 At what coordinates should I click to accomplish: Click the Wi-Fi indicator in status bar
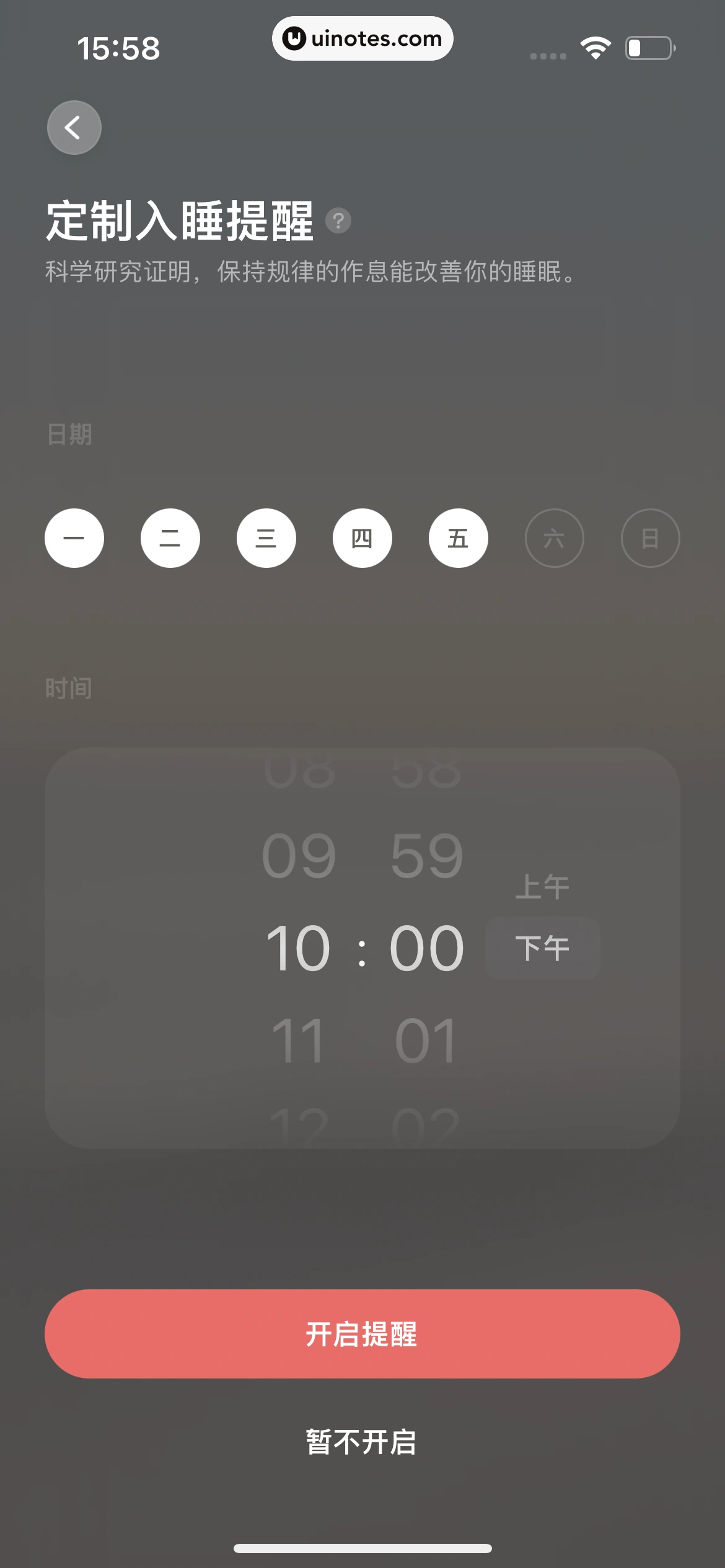click(x=595, y=46)
